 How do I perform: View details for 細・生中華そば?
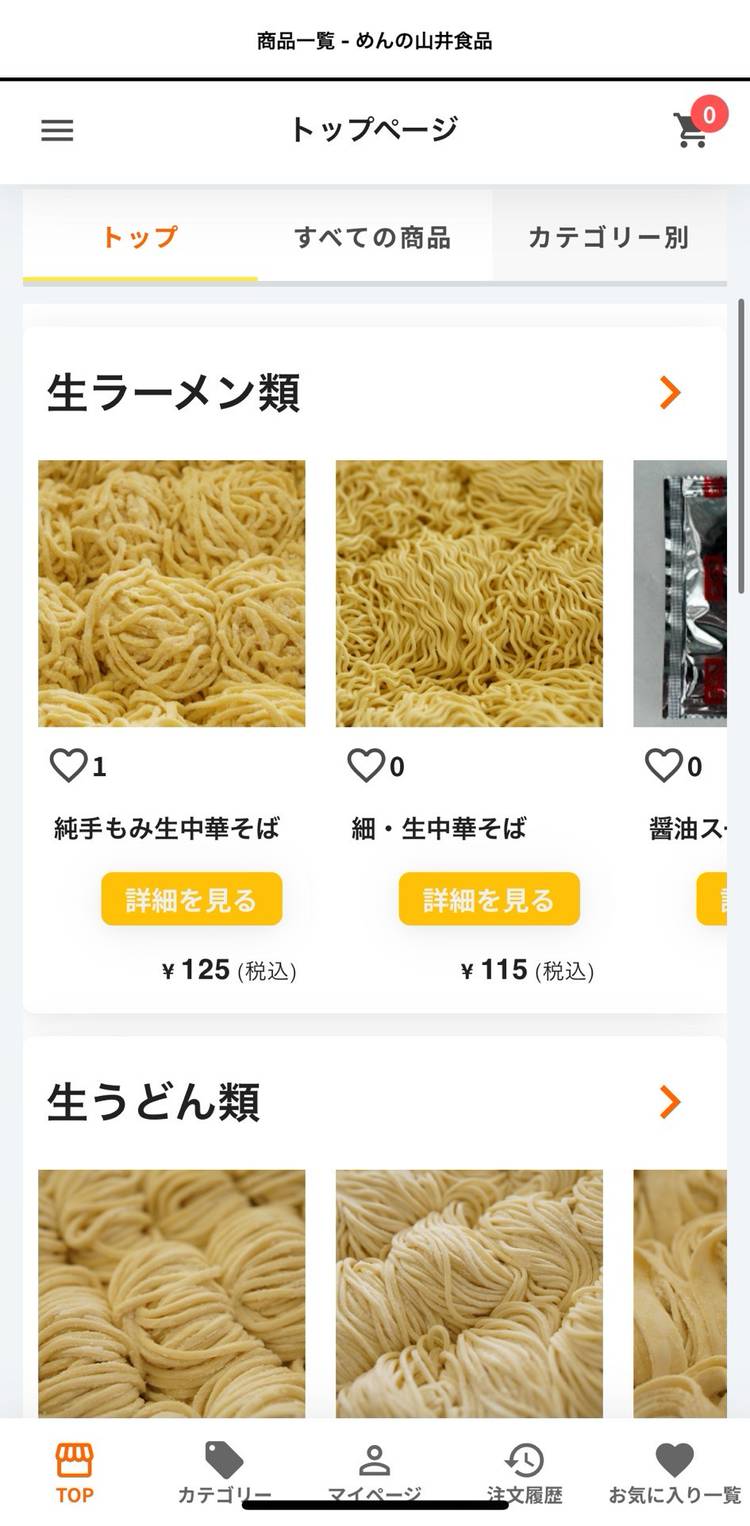coord(489,899)
